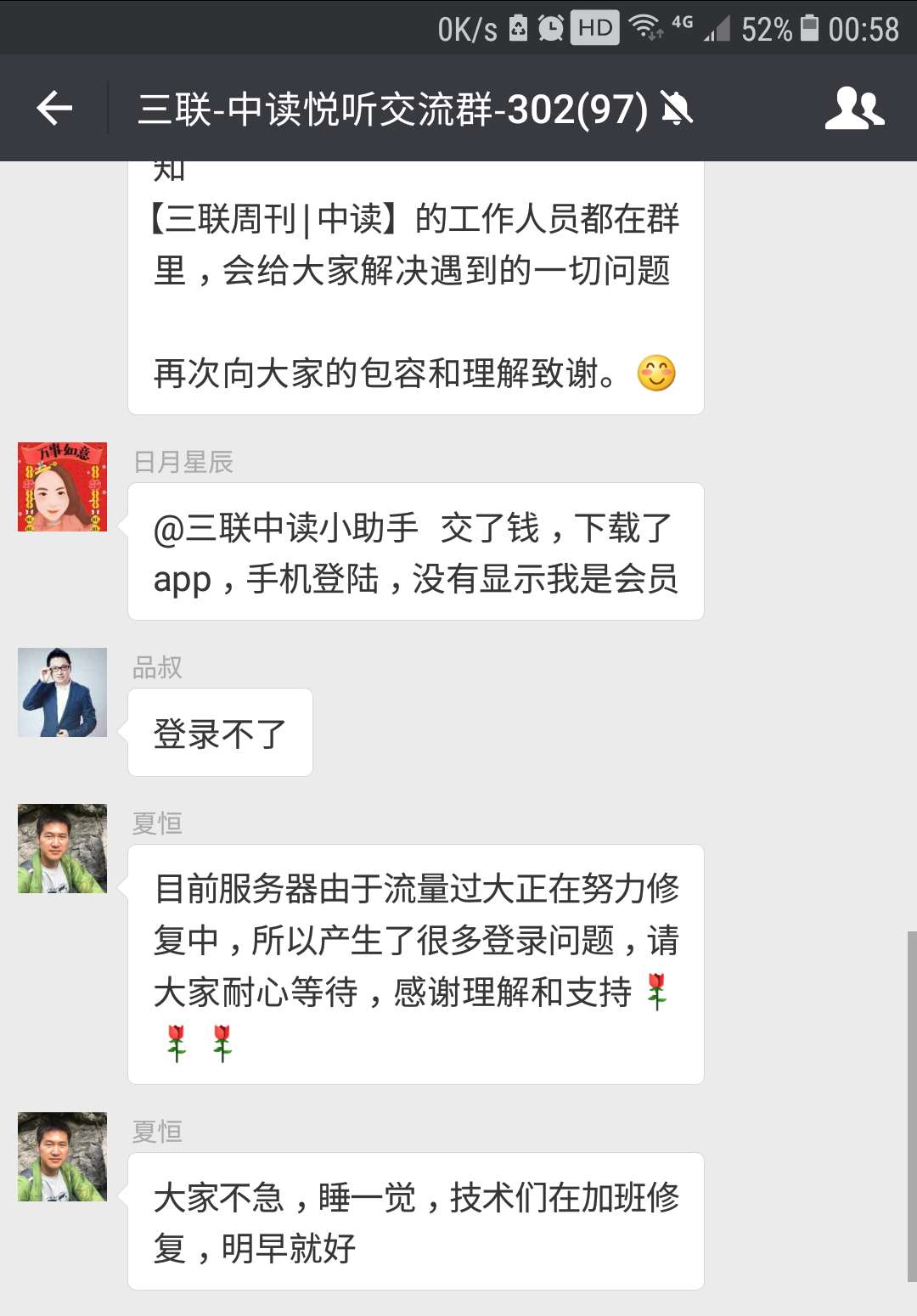The height and width of the screenshot is (1316, 917).
Task: Select the message bubble saying 登录不了
Action: pyautogui.click(x=219, y=732)
